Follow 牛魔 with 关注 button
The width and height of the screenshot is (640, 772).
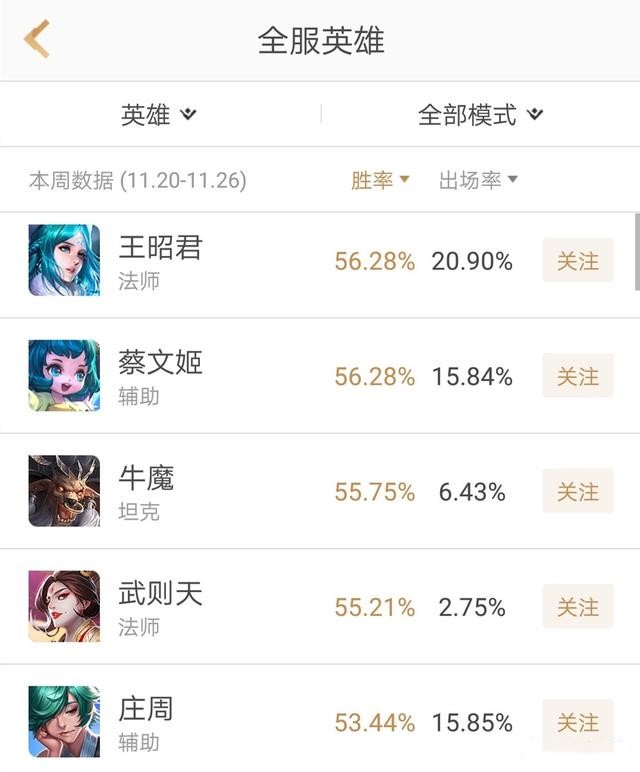coord(577,492)
